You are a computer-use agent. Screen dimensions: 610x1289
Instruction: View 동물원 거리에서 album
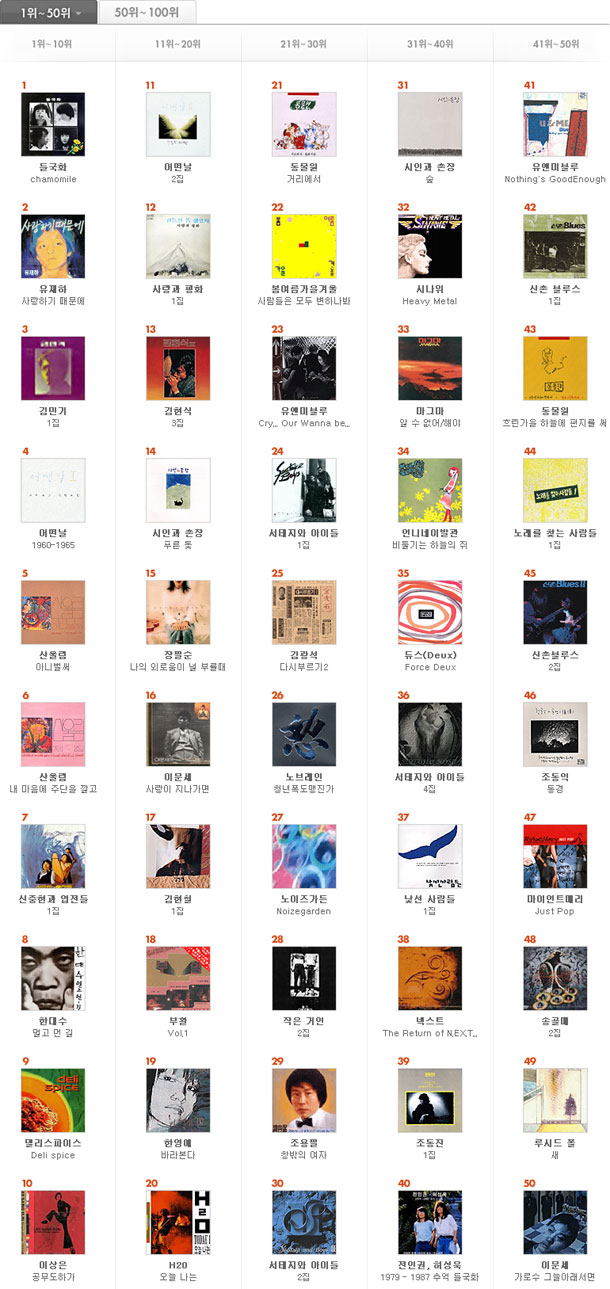coord(304,124)
